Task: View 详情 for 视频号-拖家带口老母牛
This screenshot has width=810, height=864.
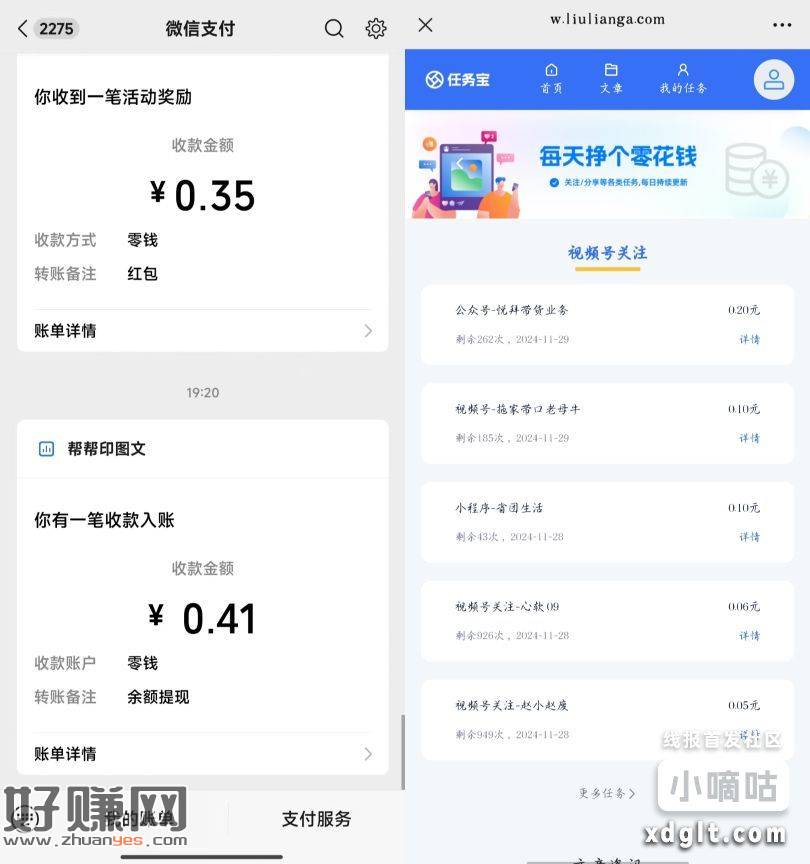Action: (x=749, y=438)
